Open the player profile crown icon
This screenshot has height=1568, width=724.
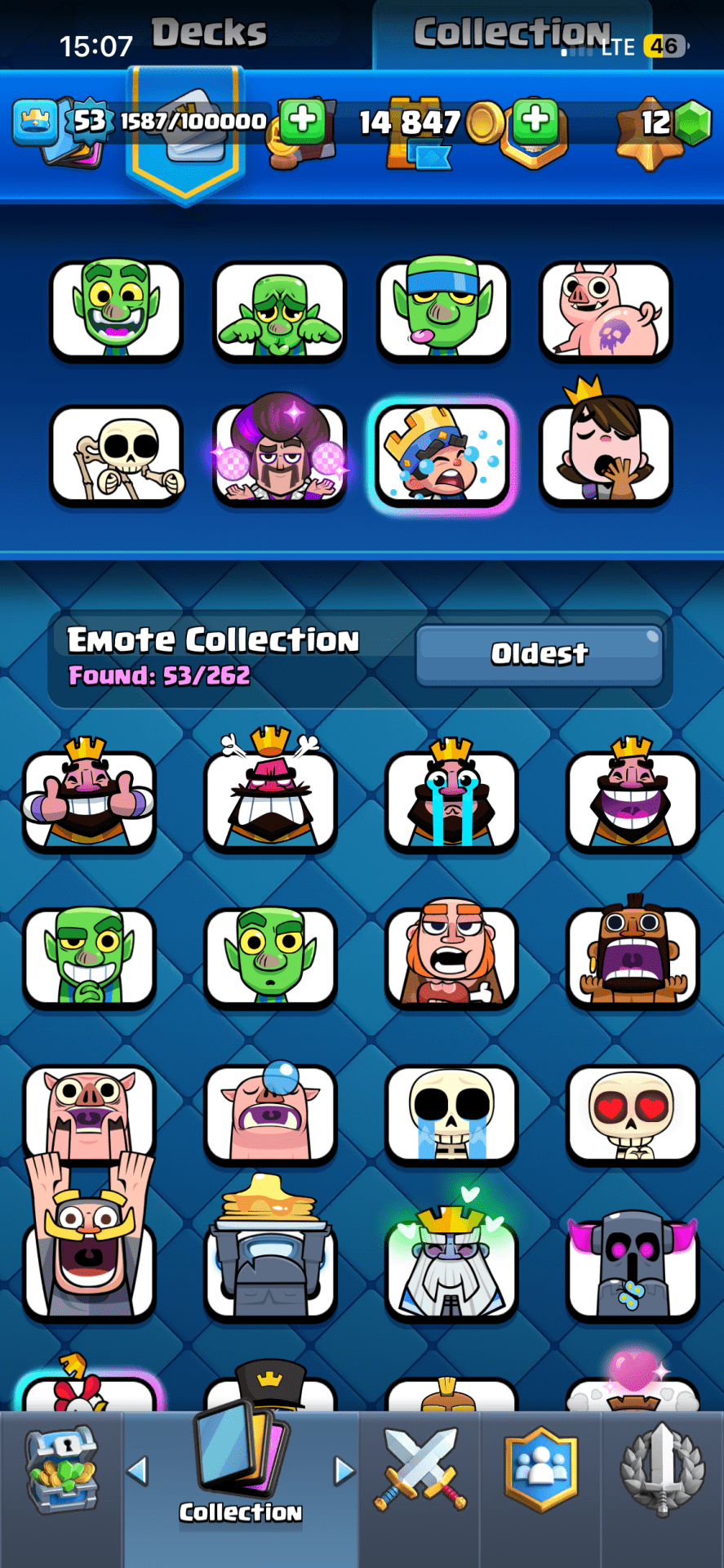[34, 121]
